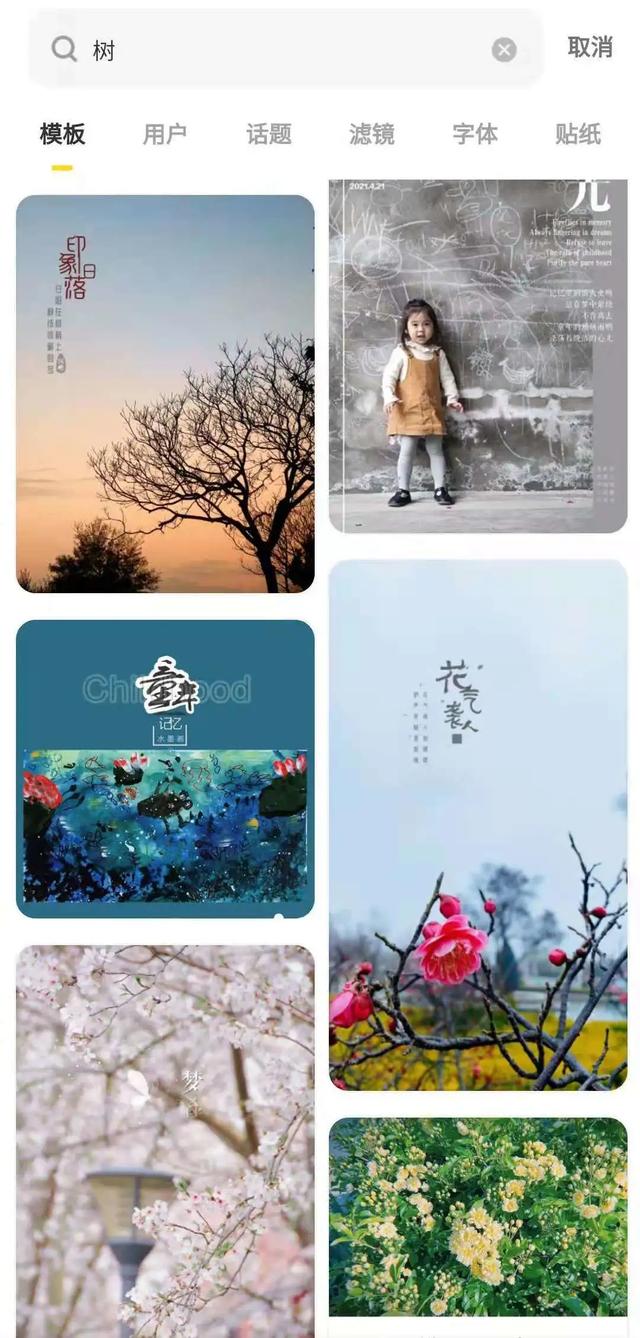Tap the search field containing 树

(x=280, y=50)
